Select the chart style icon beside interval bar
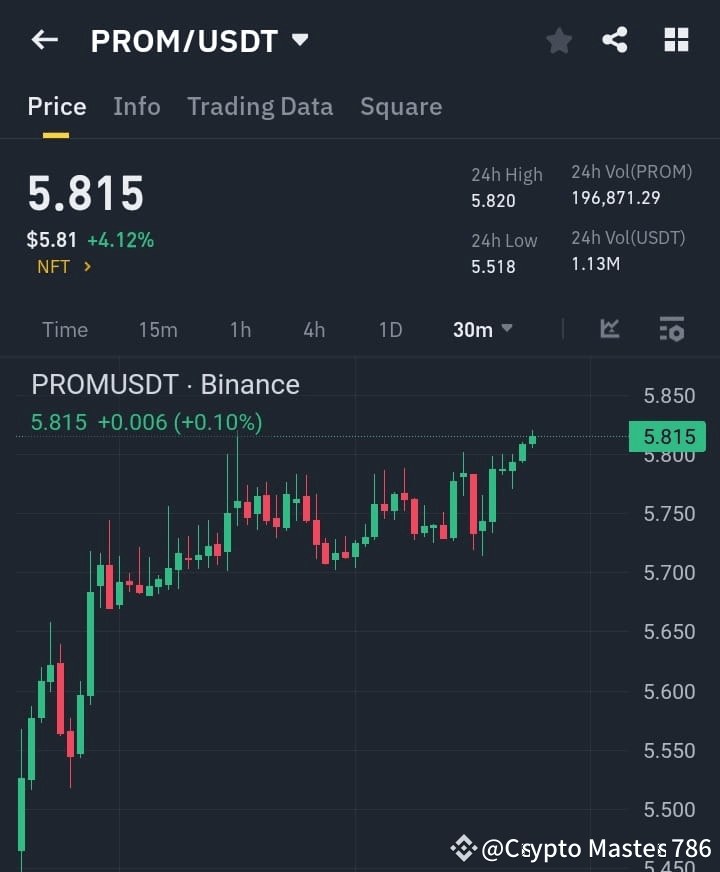720x872 pixels. 610,329
